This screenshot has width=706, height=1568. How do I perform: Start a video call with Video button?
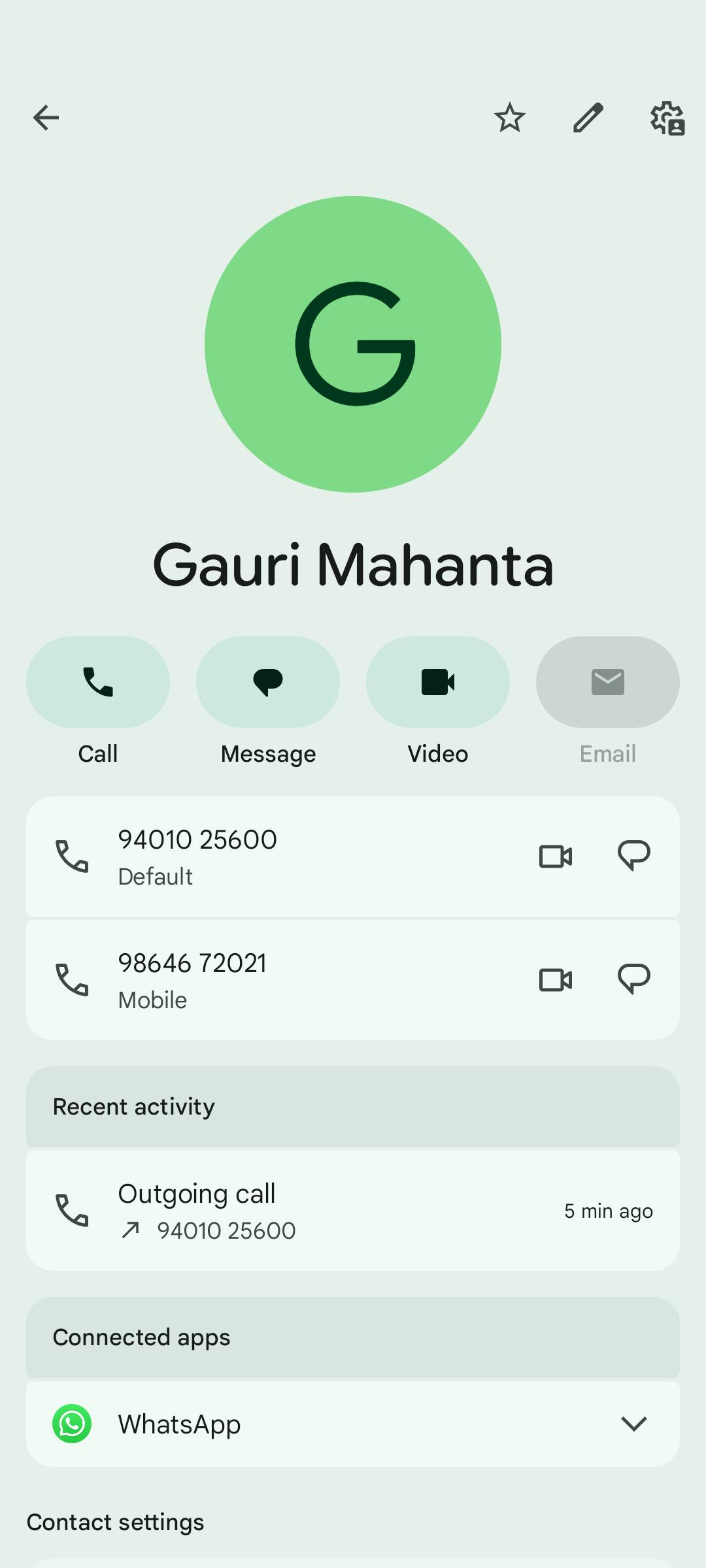438,682
